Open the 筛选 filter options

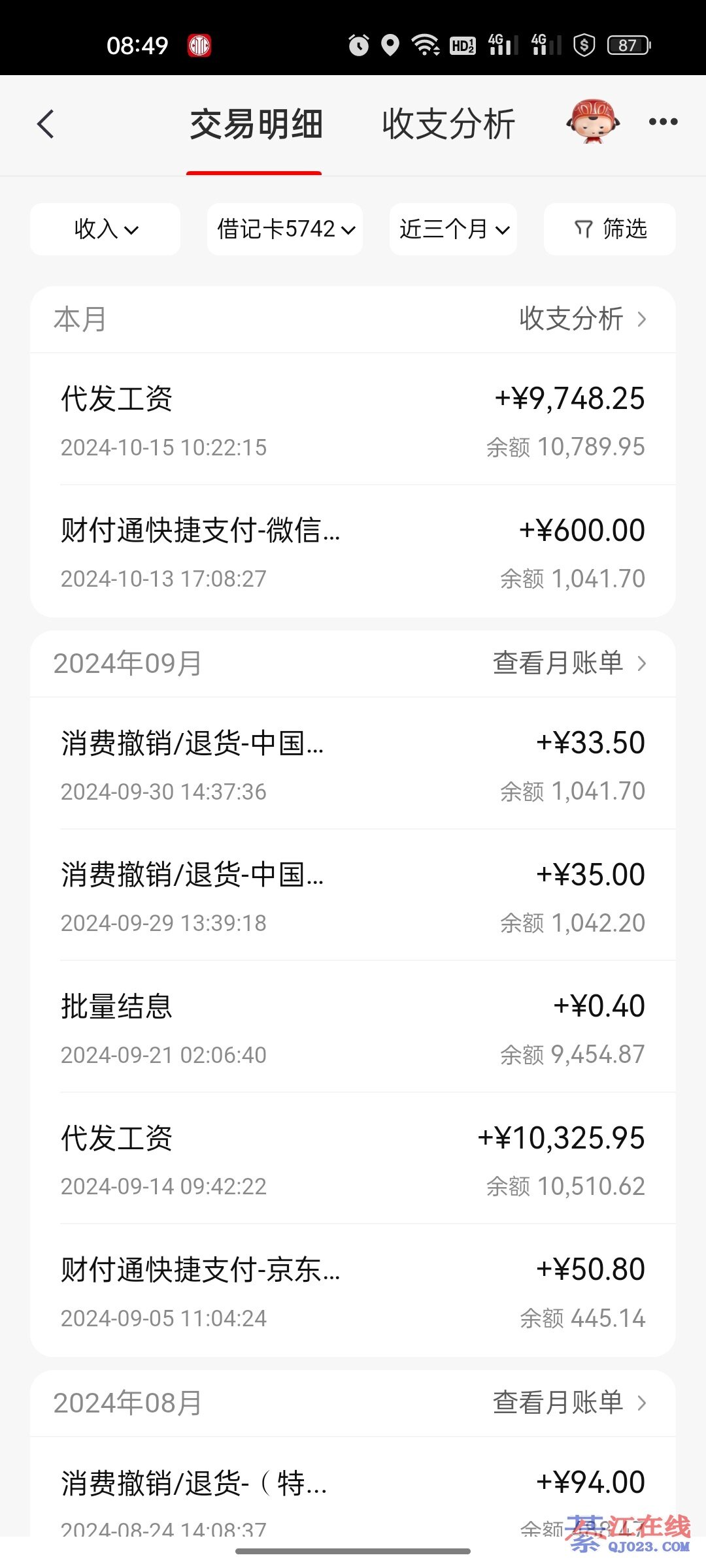[610, 229]
